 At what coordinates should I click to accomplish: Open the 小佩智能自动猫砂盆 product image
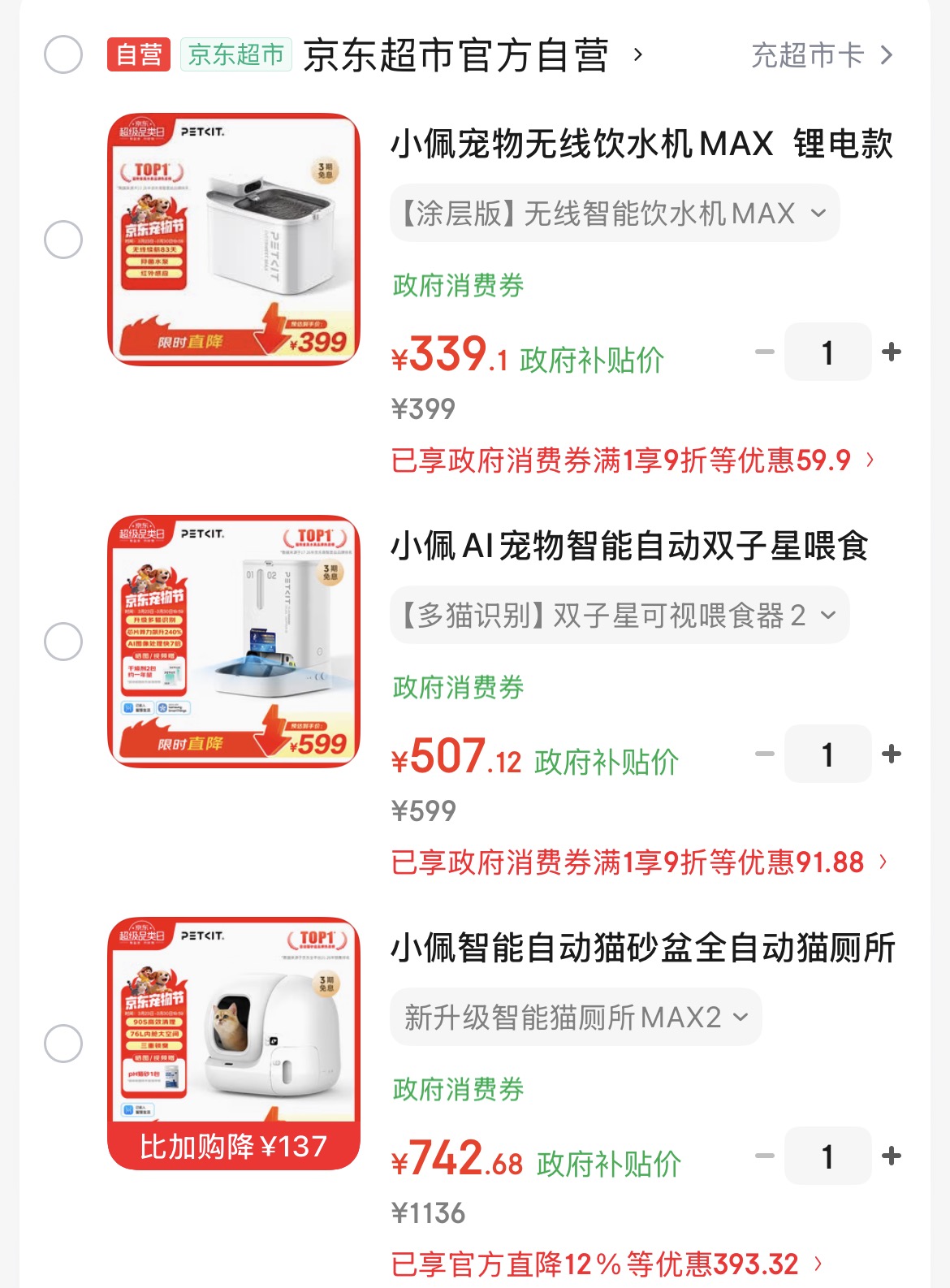click(234, 1044)
